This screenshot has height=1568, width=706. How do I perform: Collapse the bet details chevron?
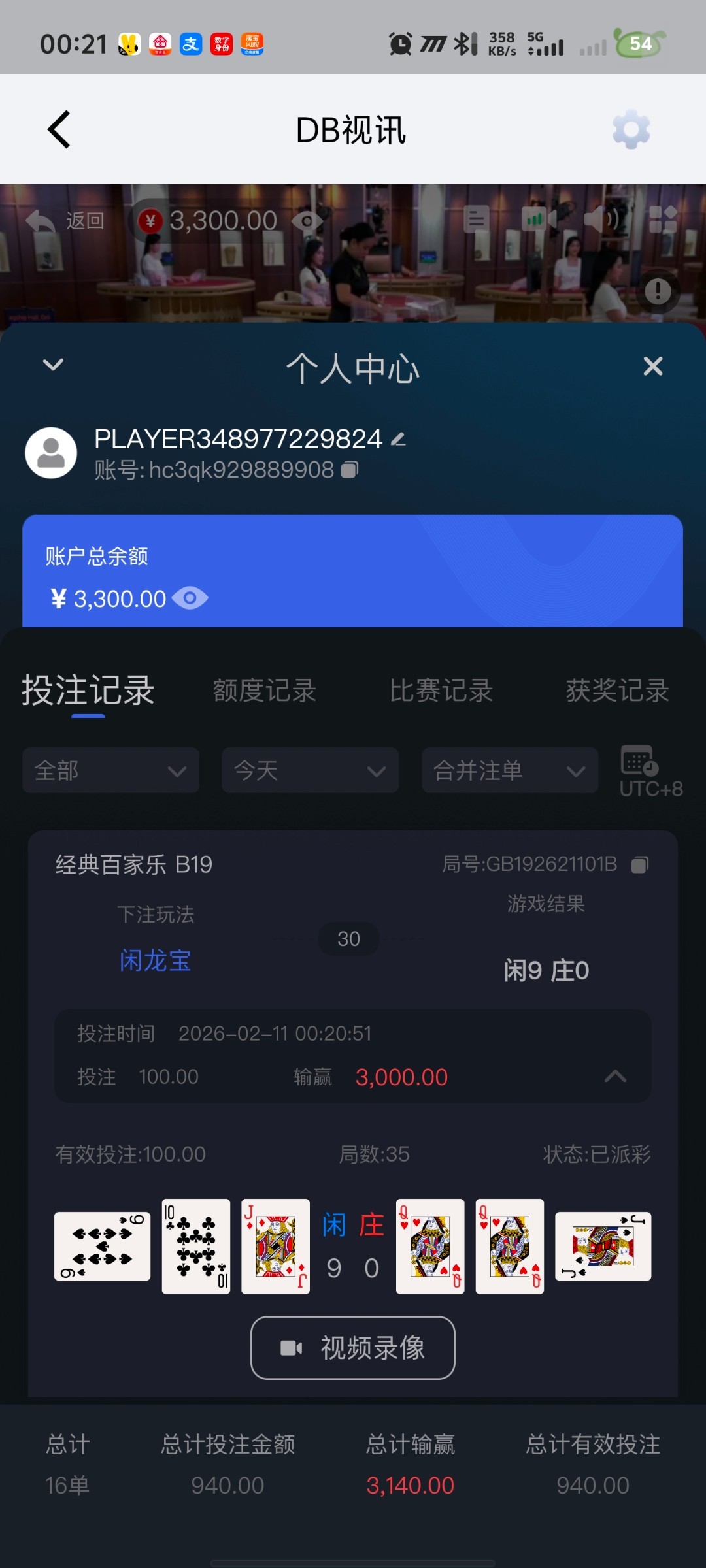[x=615, y=1076]
